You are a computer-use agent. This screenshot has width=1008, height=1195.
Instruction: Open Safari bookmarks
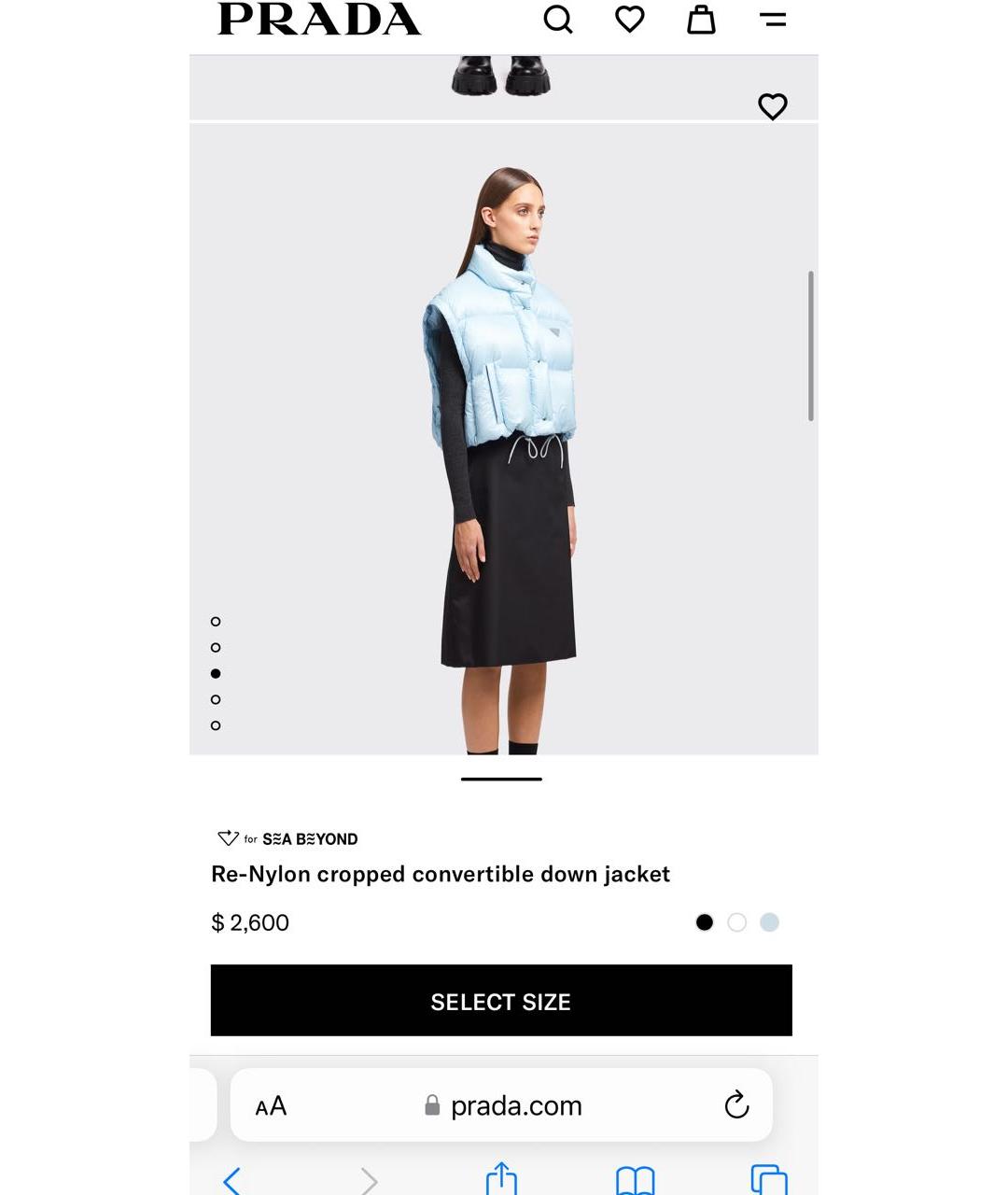coord(636,1180)
